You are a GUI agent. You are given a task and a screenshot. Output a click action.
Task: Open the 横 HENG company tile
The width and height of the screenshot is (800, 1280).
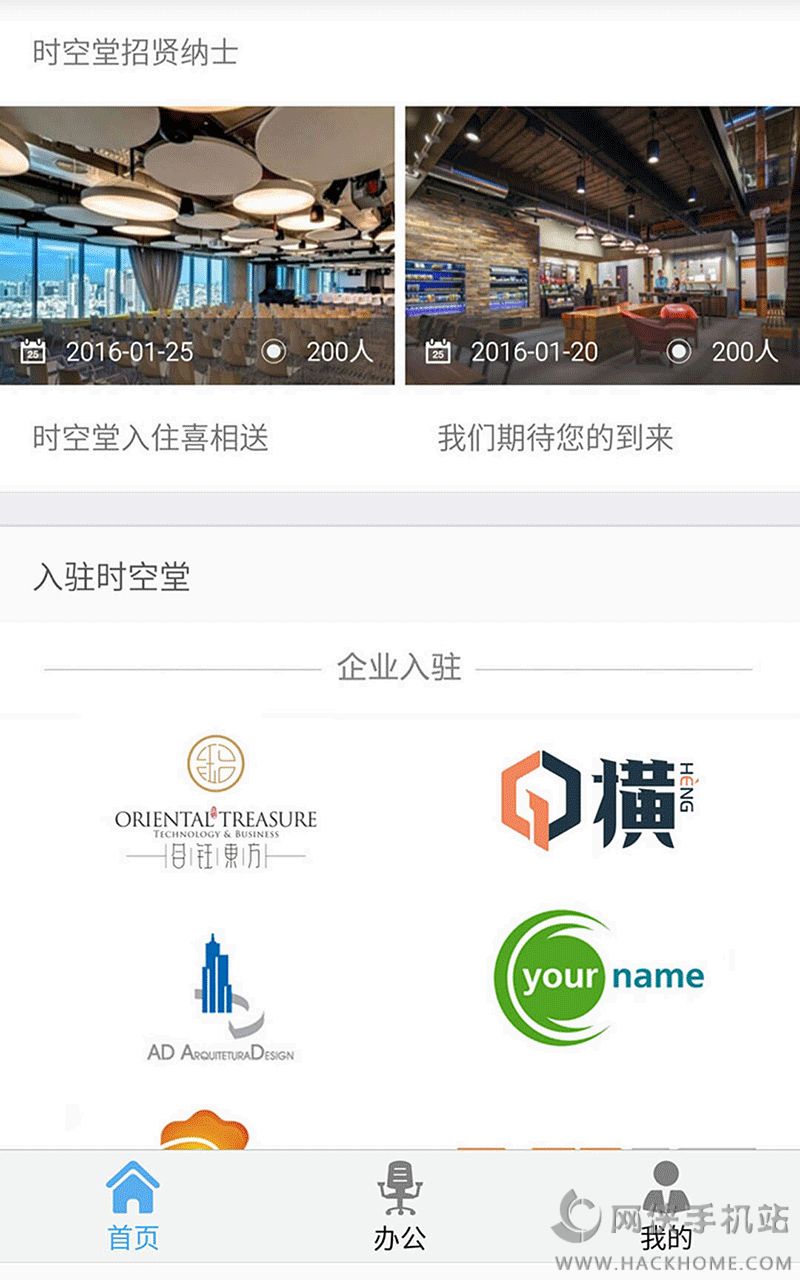pos(598,802)
